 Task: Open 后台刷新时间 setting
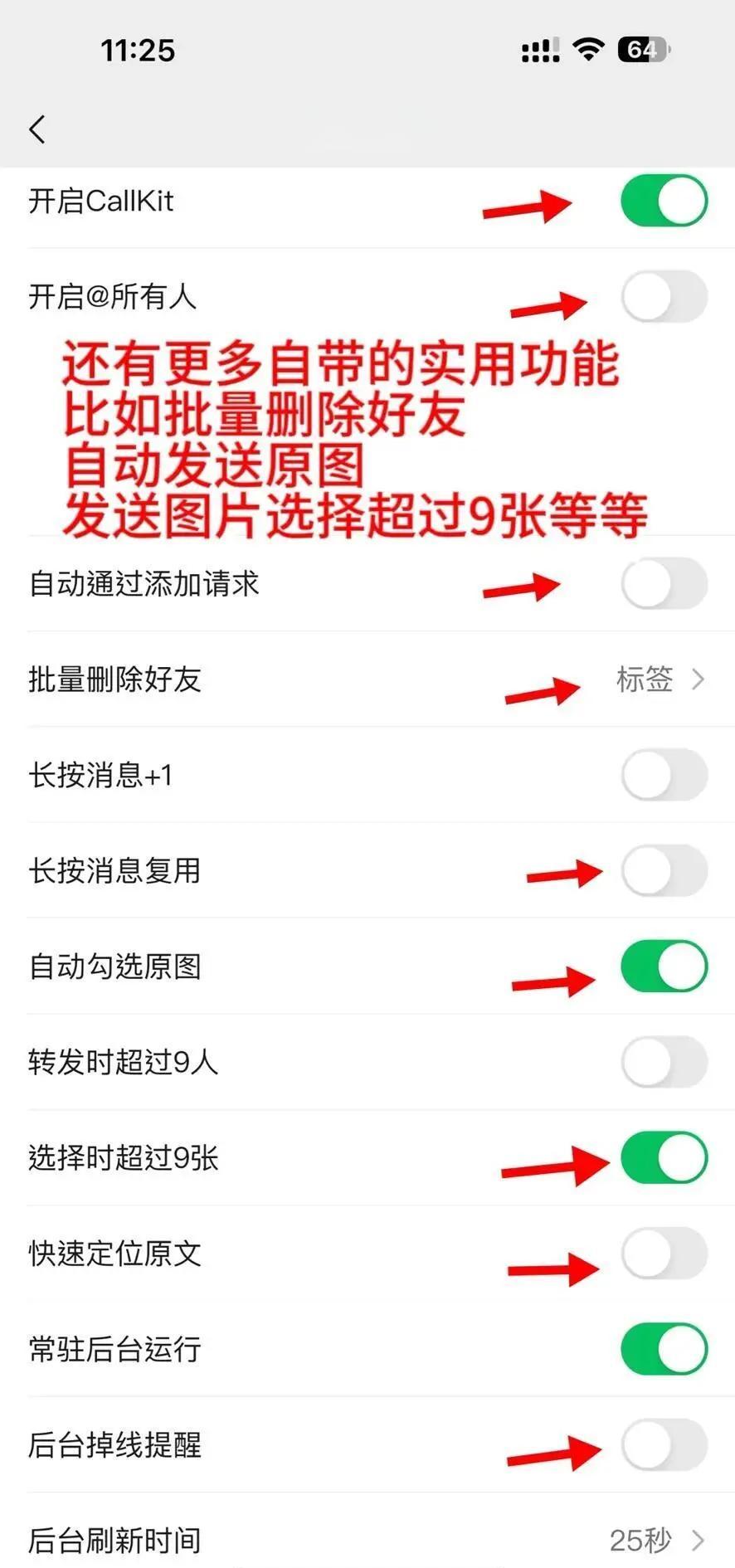[367, 1540]
